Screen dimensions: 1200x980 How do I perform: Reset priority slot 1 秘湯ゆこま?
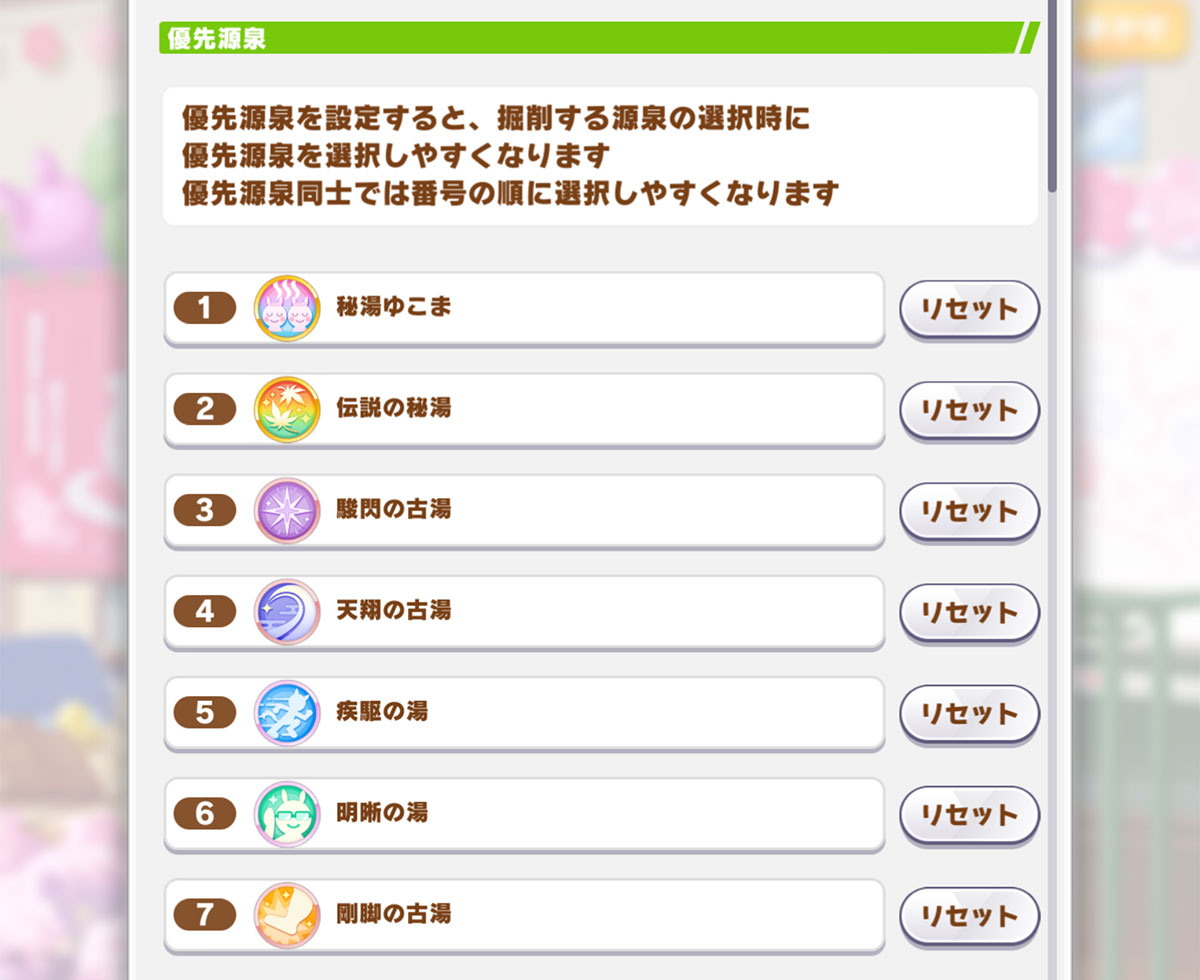click(x=969, y=308)
